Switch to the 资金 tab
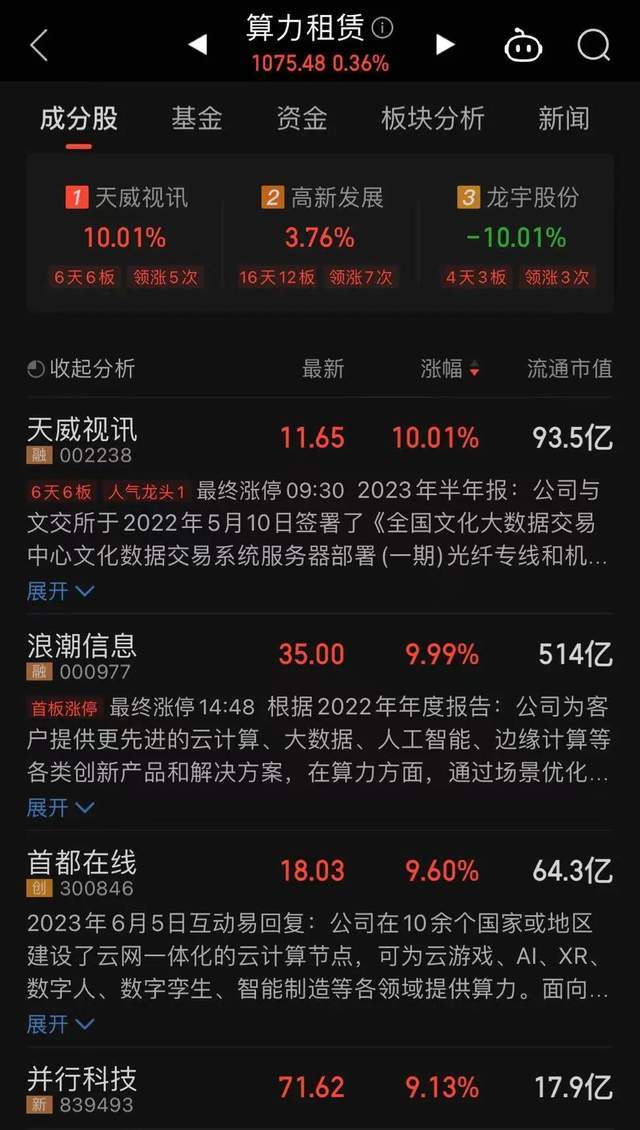 [301, 119]
